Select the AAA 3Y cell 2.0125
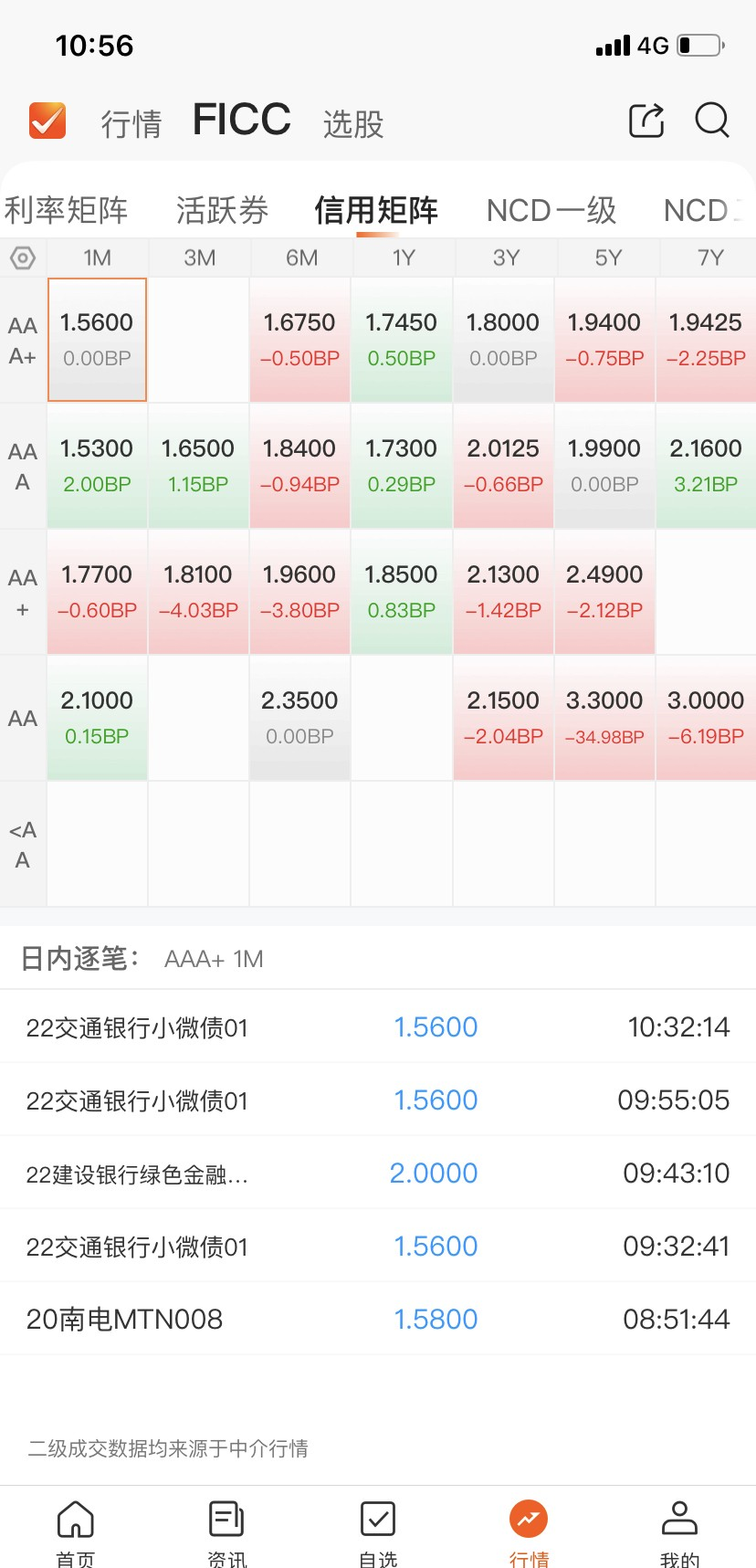Viewport: 756px width, 1568px height. coord(503,466)
